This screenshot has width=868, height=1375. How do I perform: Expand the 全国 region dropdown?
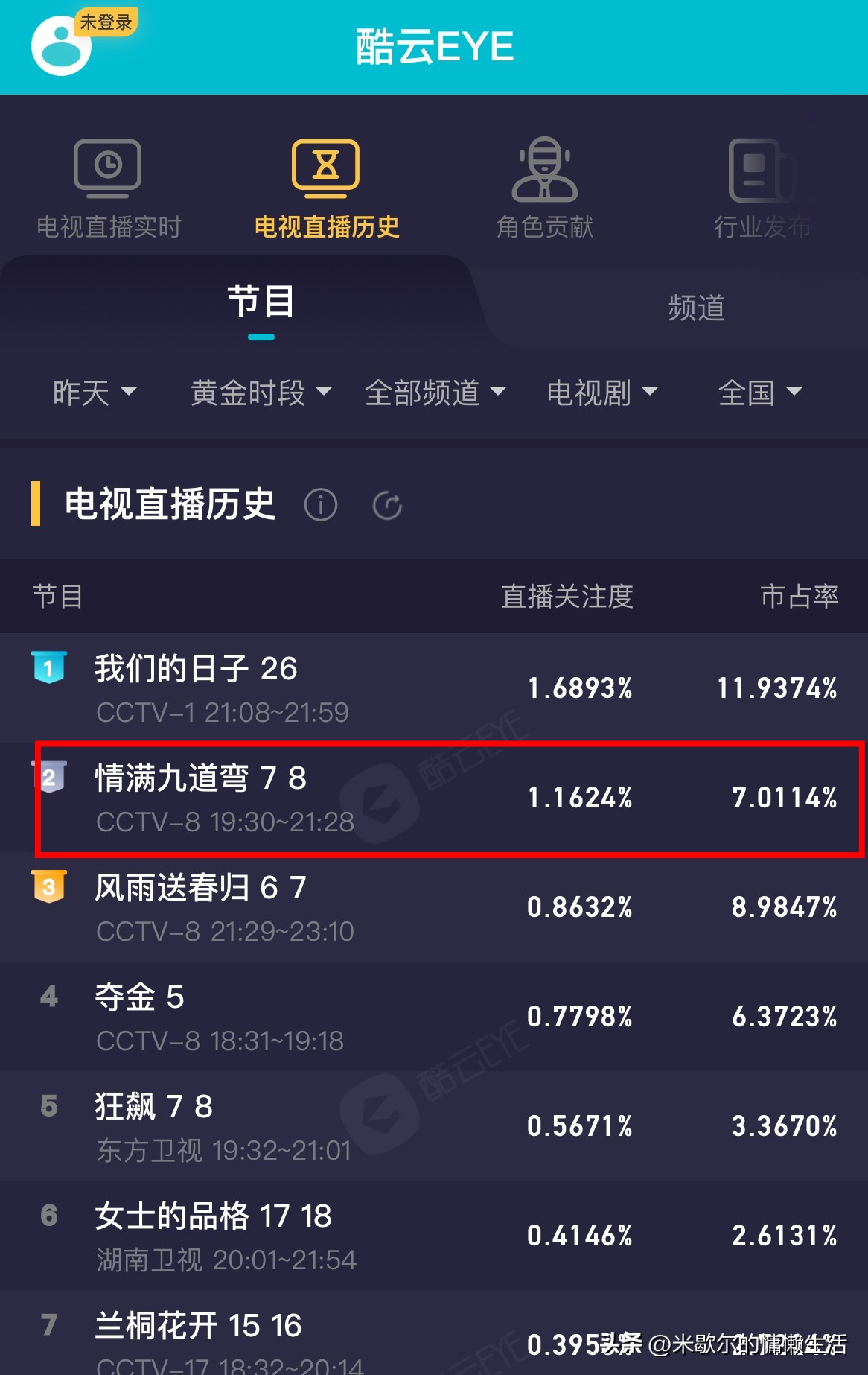click(x=759, y=393)
